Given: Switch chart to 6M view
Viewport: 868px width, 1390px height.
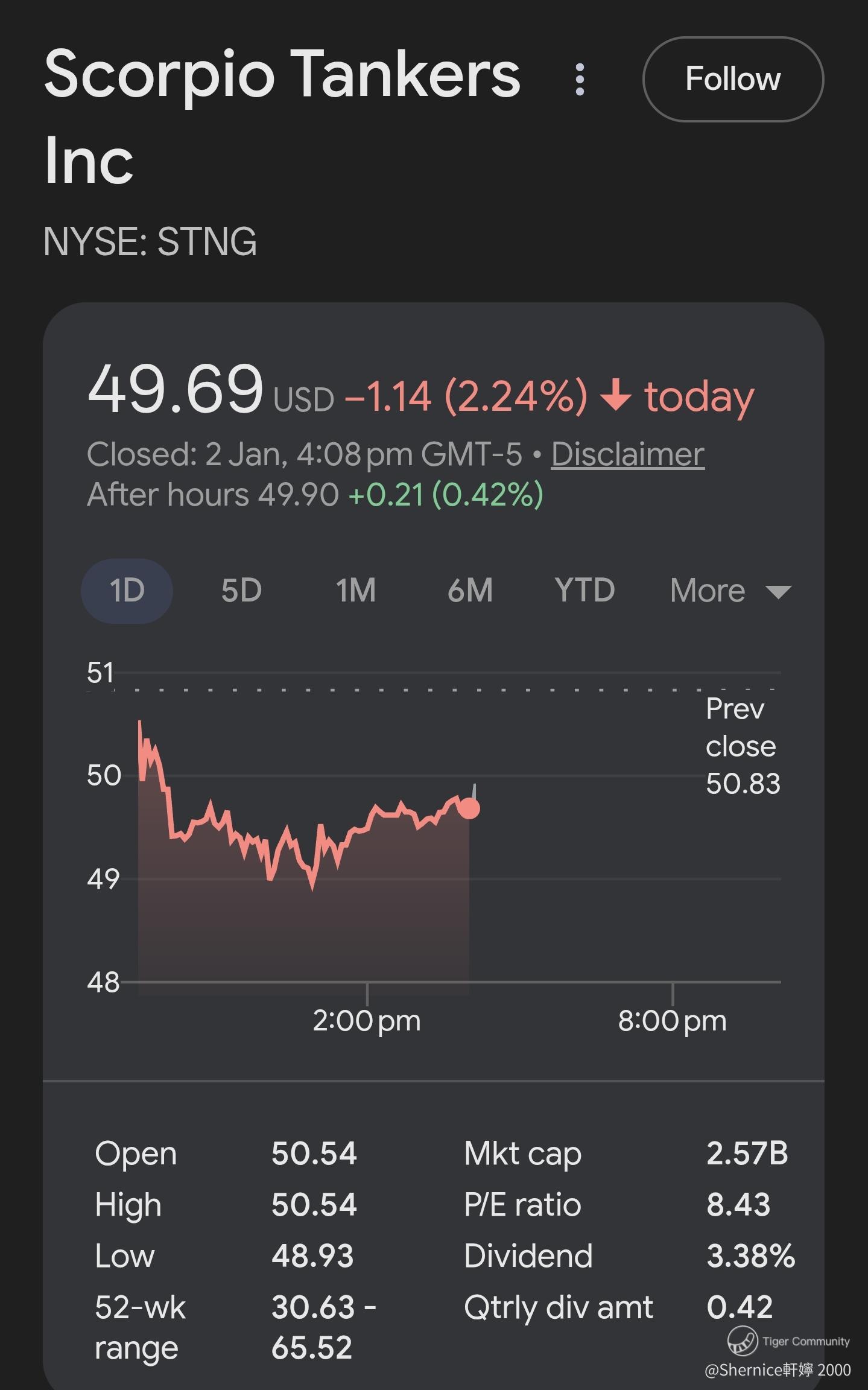Looking at the screenshot, I should point(470,591).
